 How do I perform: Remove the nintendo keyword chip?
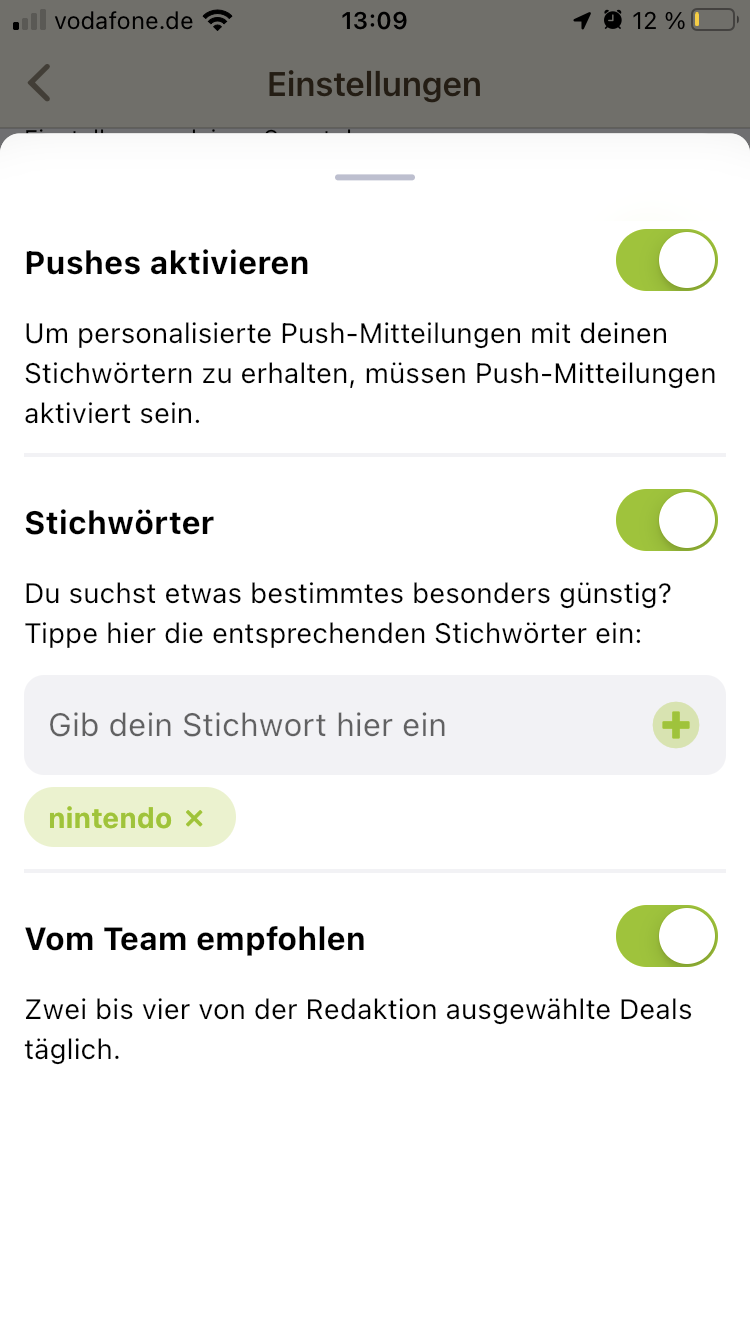[194, 818]
